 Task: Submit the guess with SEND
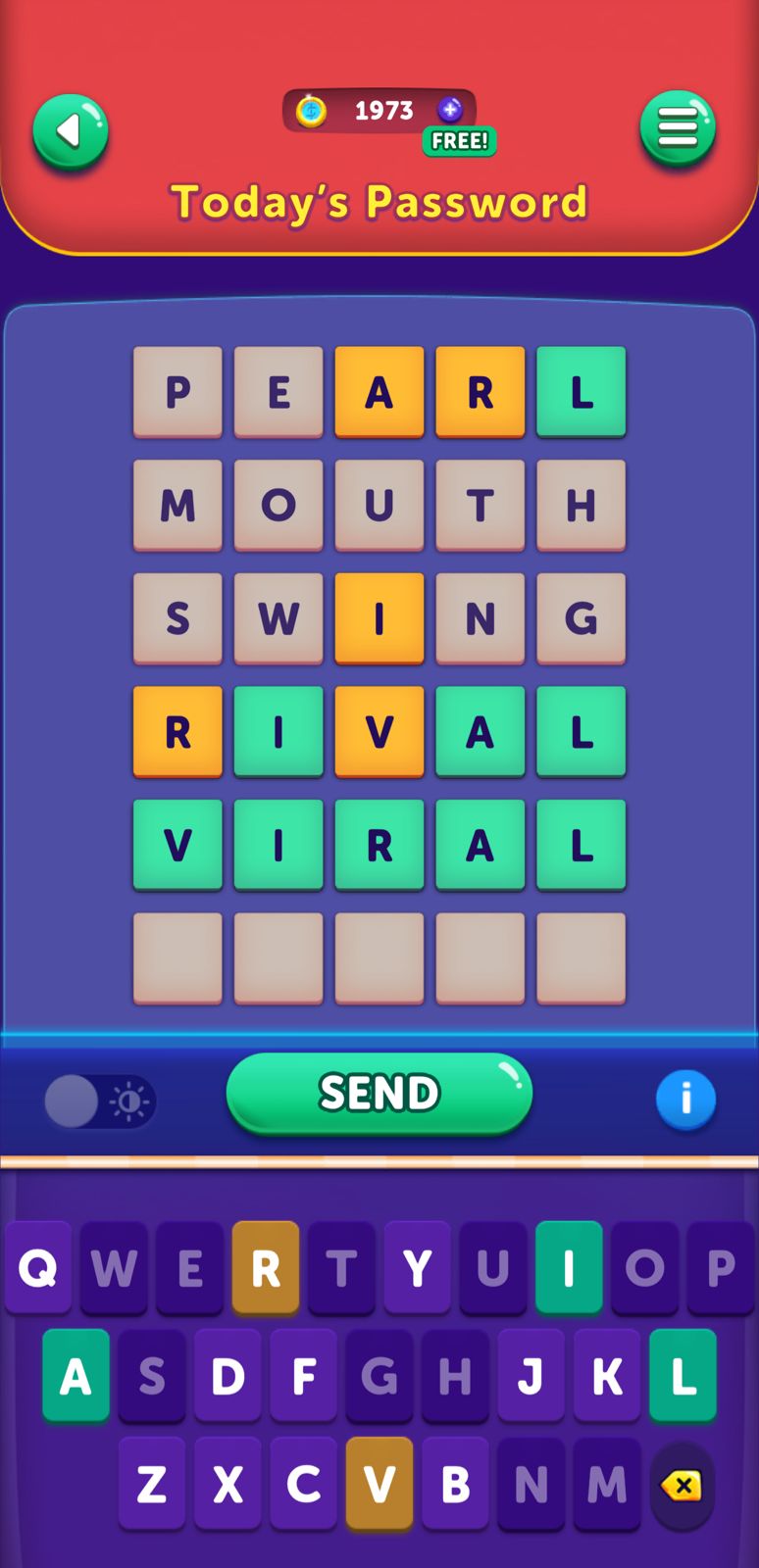[x=379, y=1093]
